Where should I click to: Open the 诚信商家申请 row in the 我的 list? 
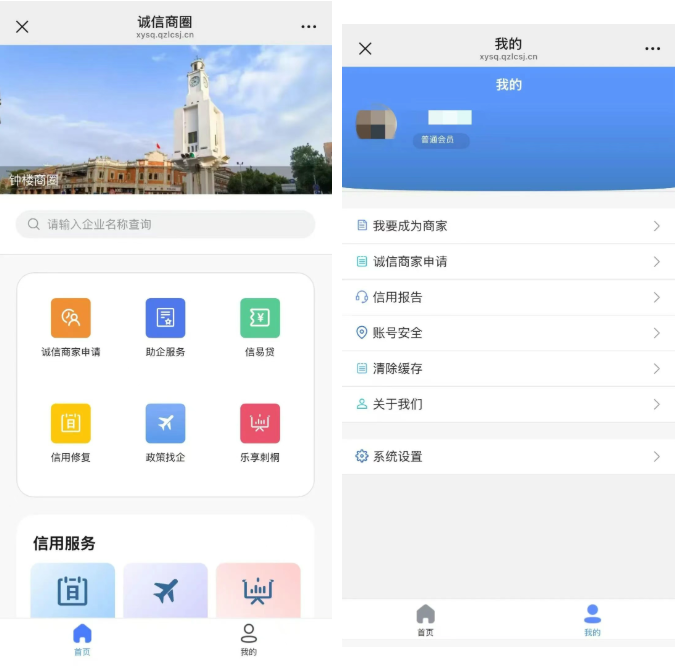point(508,261)
